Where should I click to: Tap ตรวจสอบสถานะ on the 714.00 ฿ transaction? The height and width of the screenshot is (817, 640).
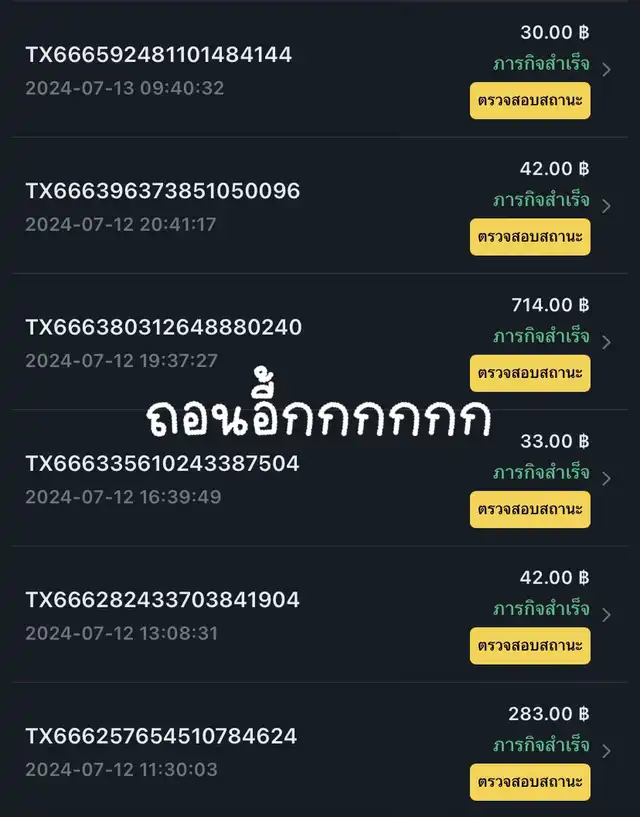(530, 373)
